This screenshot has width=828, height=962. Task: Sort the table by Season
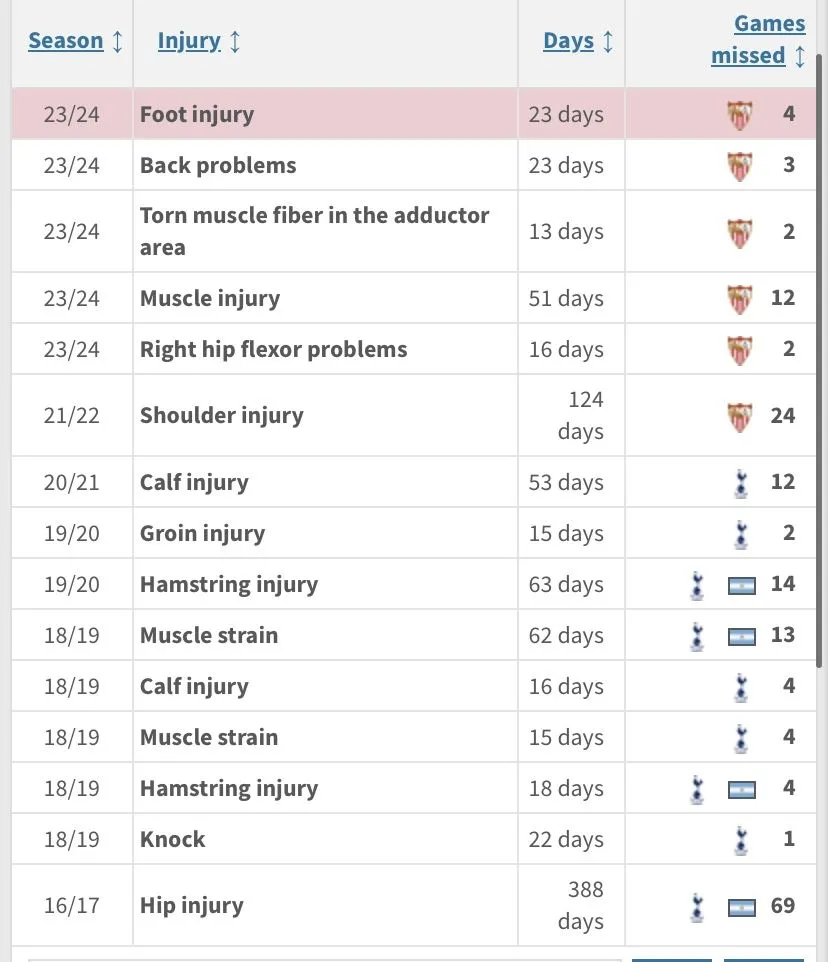pyautogui.click(x=66, y=41)
